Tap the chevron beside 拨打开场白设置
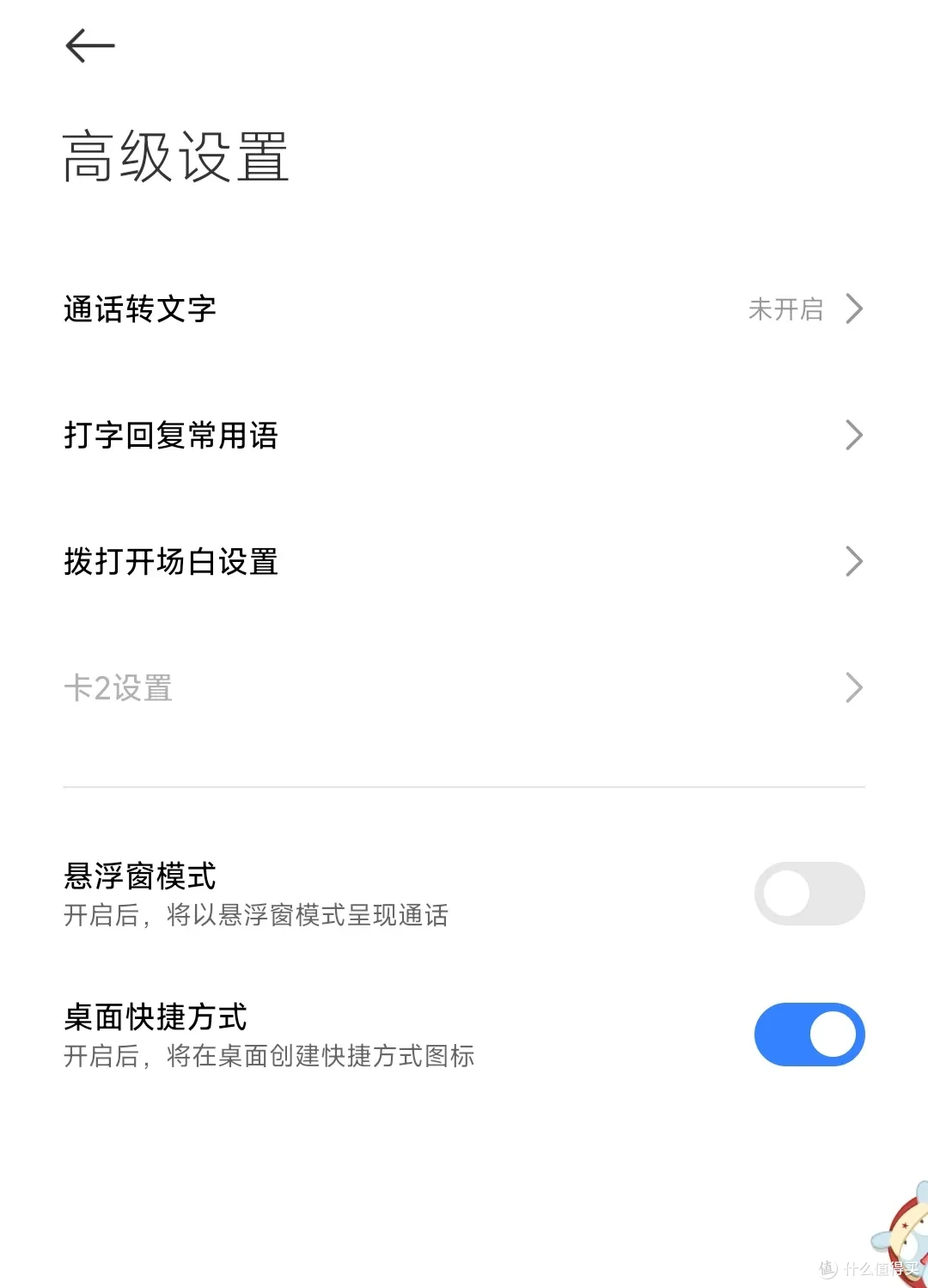 853,562
